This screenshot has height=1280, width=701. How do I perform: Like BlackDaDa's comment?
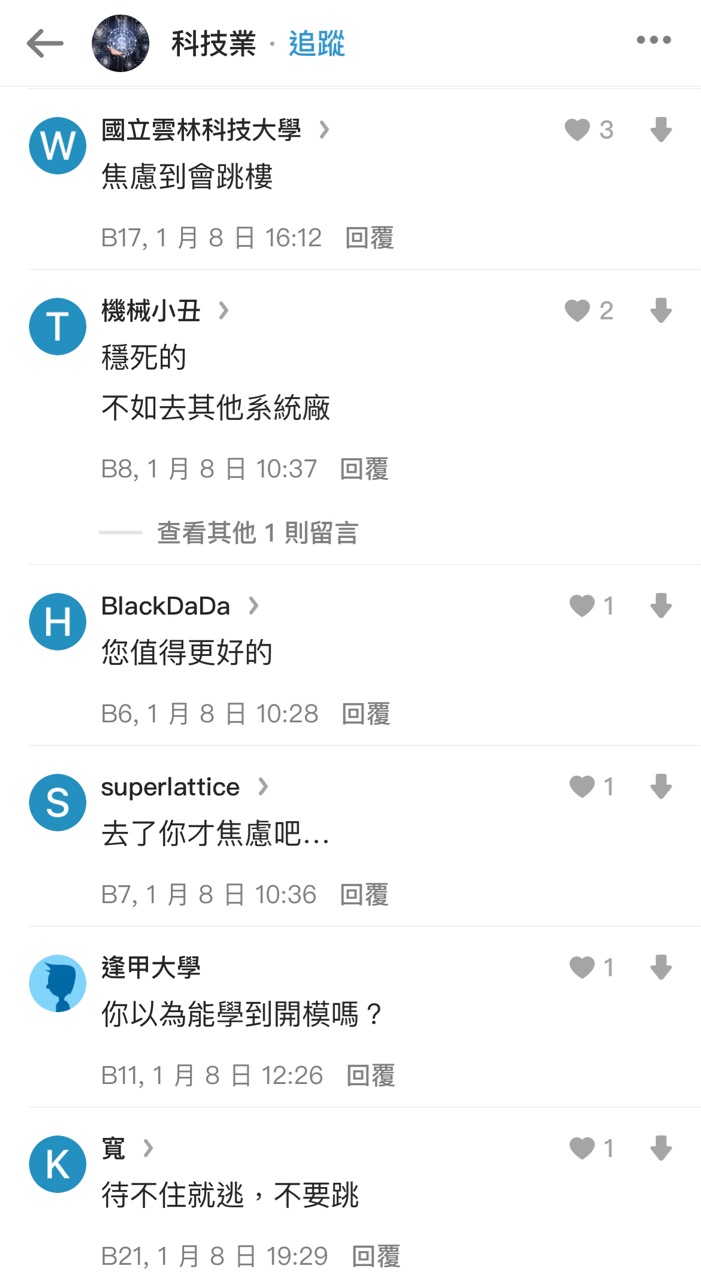pos(582,606)
